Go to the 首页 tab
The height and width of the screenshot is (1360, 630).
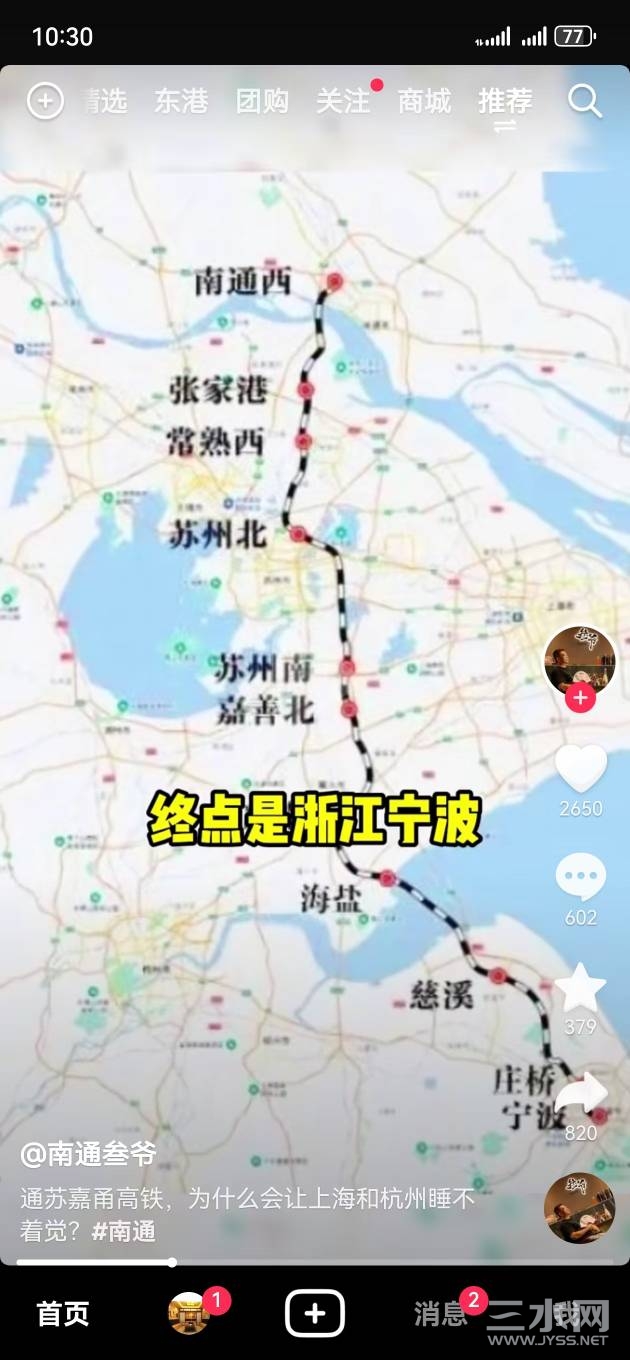[63, 1313]
